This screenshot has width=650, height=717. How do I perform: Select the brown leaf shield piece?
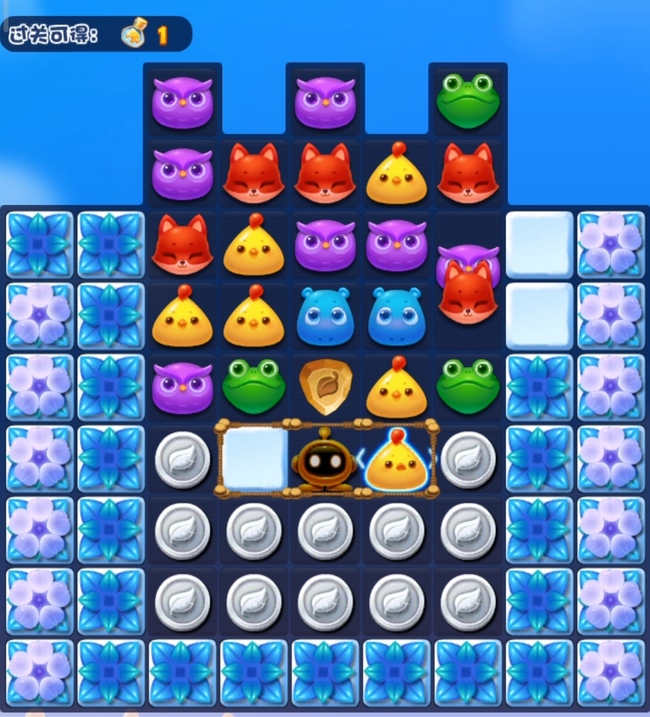click(325, 388)
